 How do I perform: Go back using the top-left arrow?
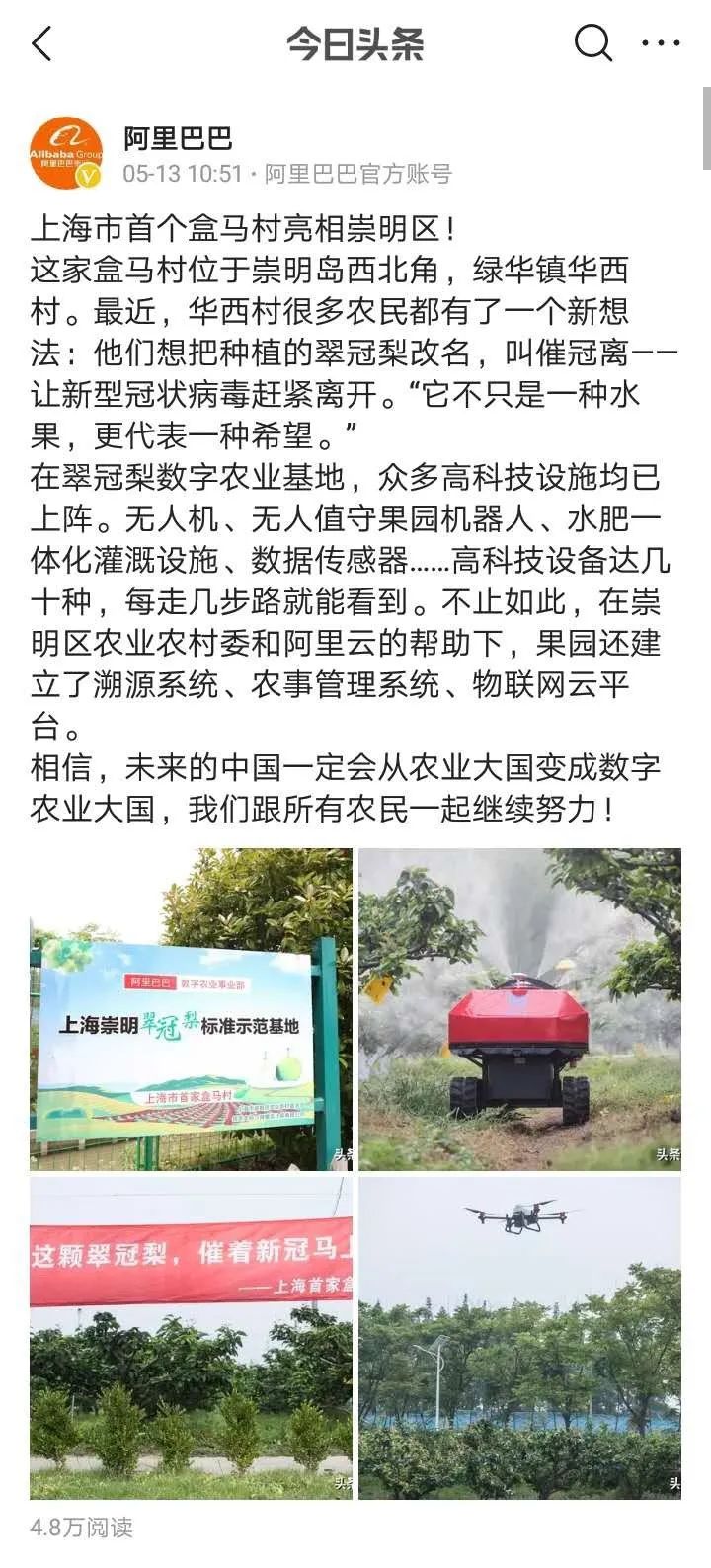point(41,44)
